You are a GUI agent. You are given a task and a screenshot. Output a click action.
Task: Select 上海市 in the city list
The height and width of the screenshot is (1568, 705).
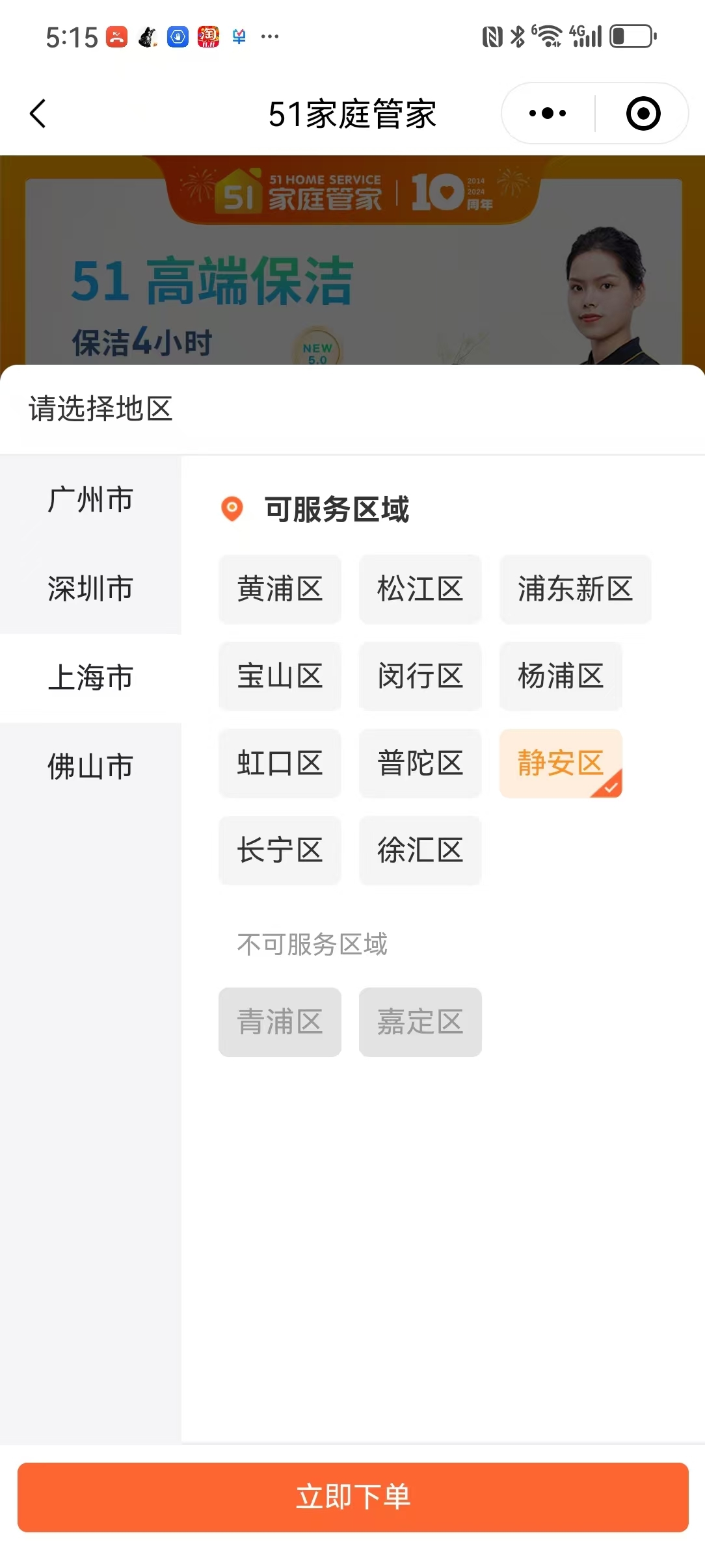[x=90, y=677]
